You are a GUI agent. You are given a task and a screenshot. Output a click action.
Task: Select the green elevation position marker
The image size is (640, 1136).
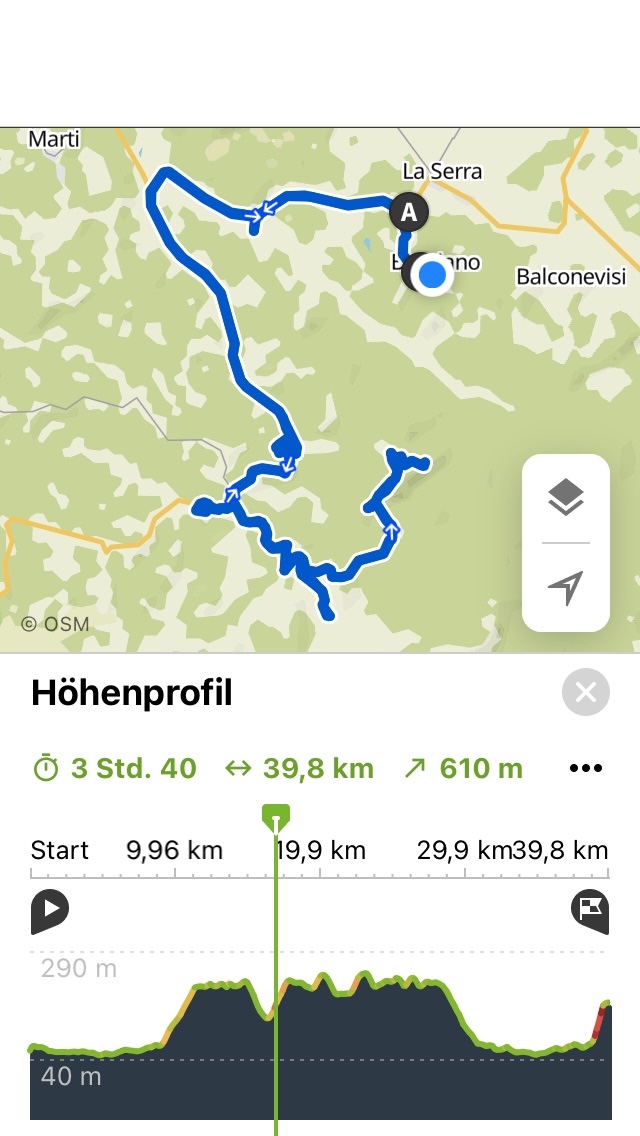tap(275, 818)
